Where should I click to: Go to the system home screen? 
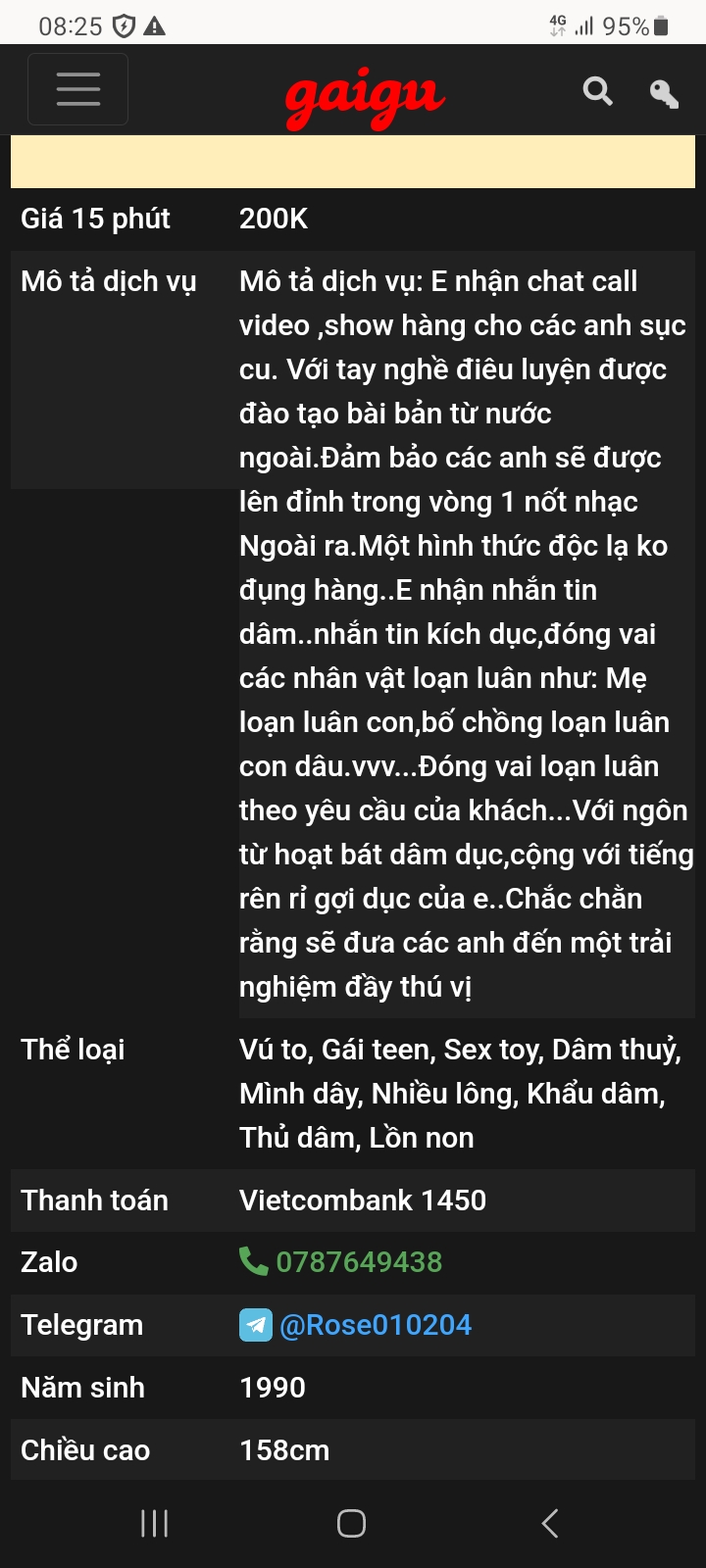(352, 1523)
